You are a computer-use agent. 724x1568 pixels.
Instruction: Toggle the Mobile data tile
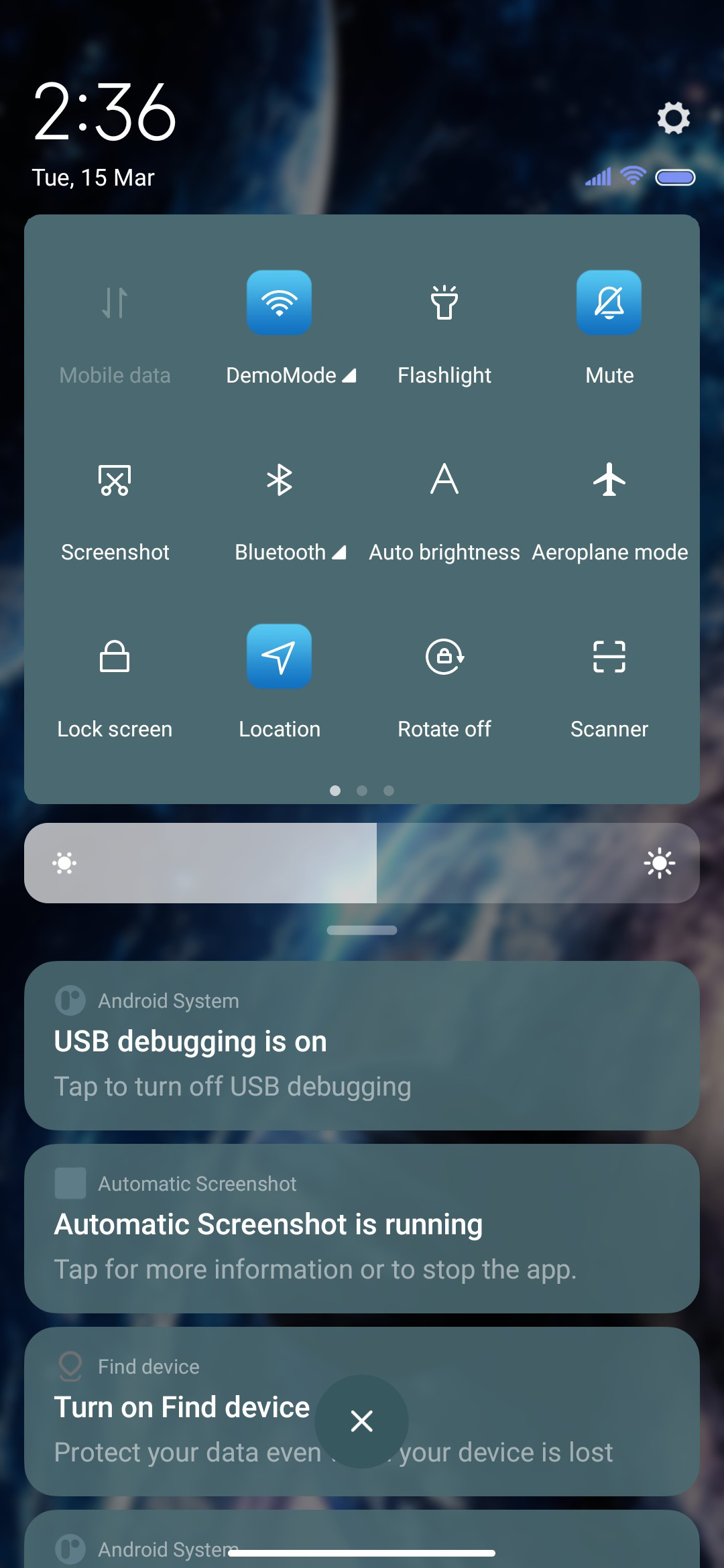(115, 303)
